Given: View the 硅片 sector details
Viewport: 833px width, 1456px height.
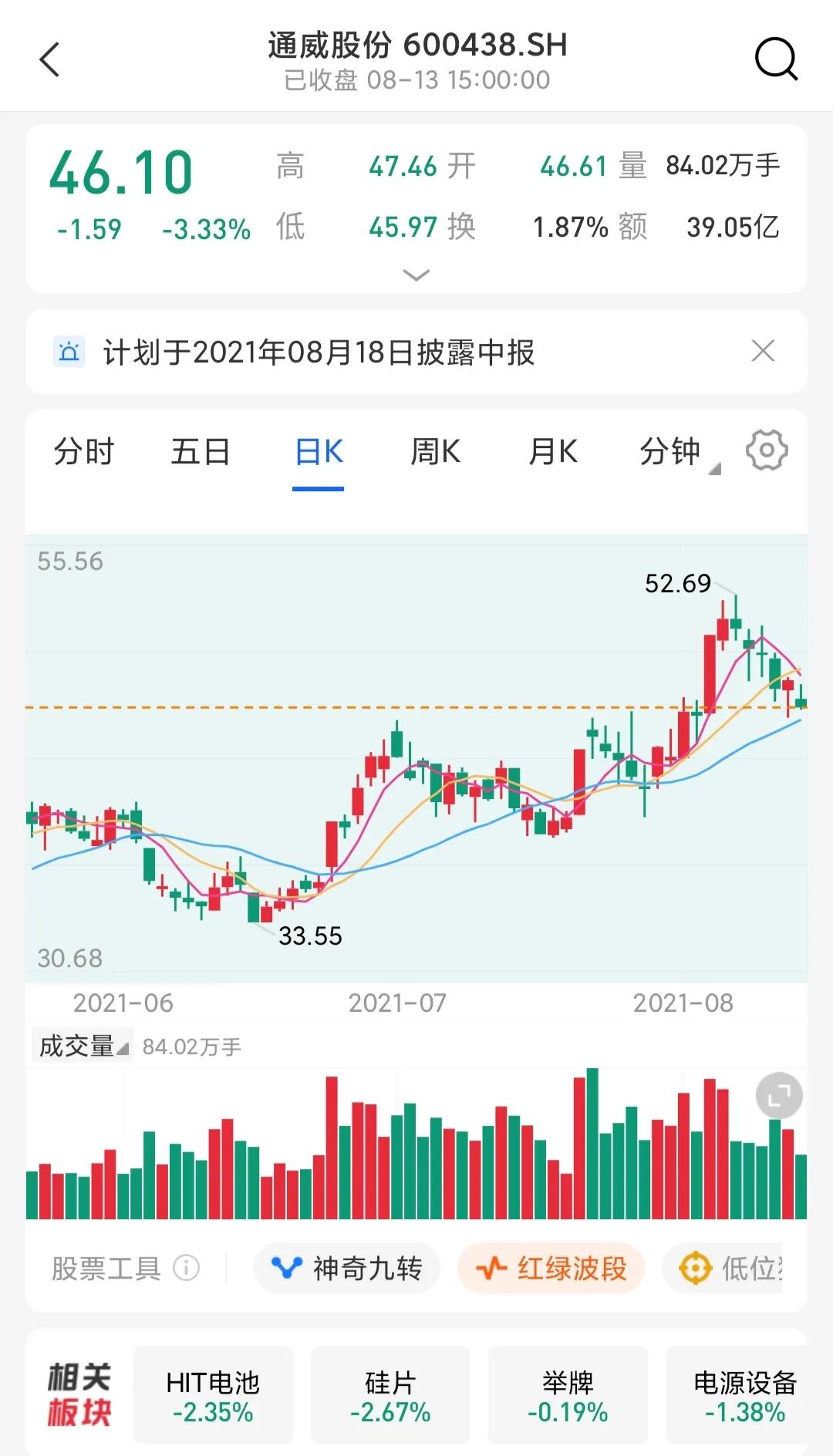Looking at the screenshot, I should (390, 1394).
